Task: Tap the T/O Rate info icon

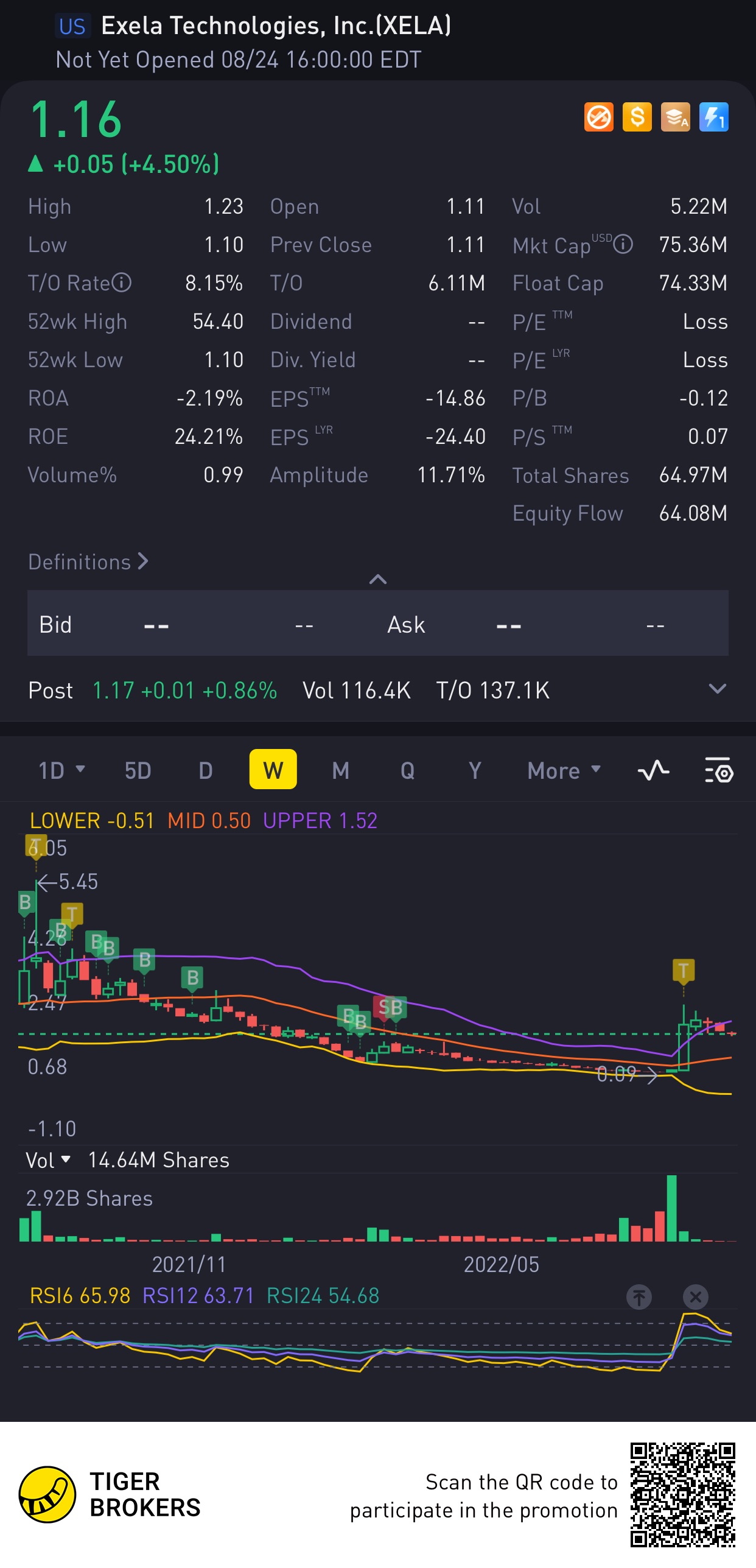Action: point(122,283)
